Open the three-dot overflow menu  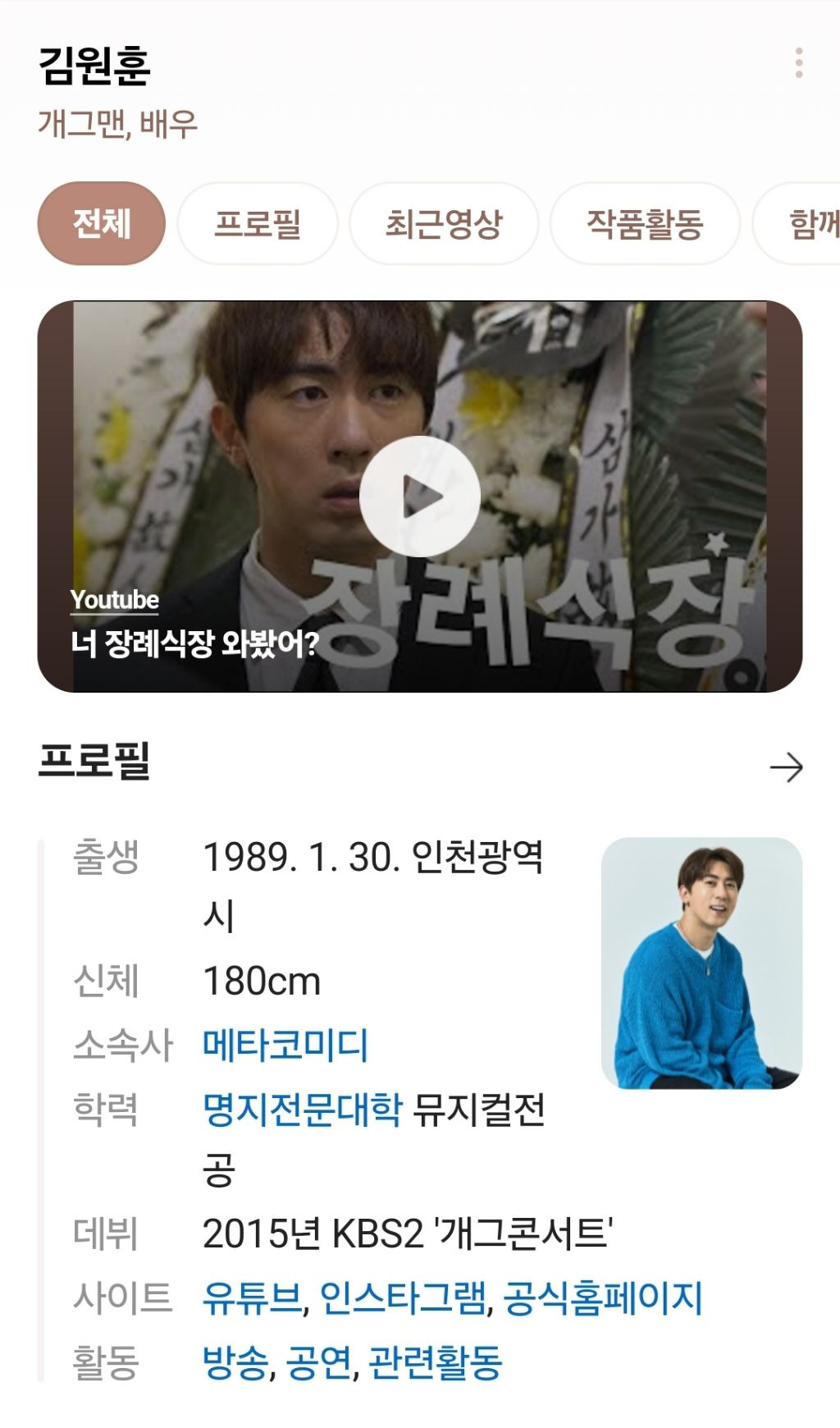coord(798,63)
